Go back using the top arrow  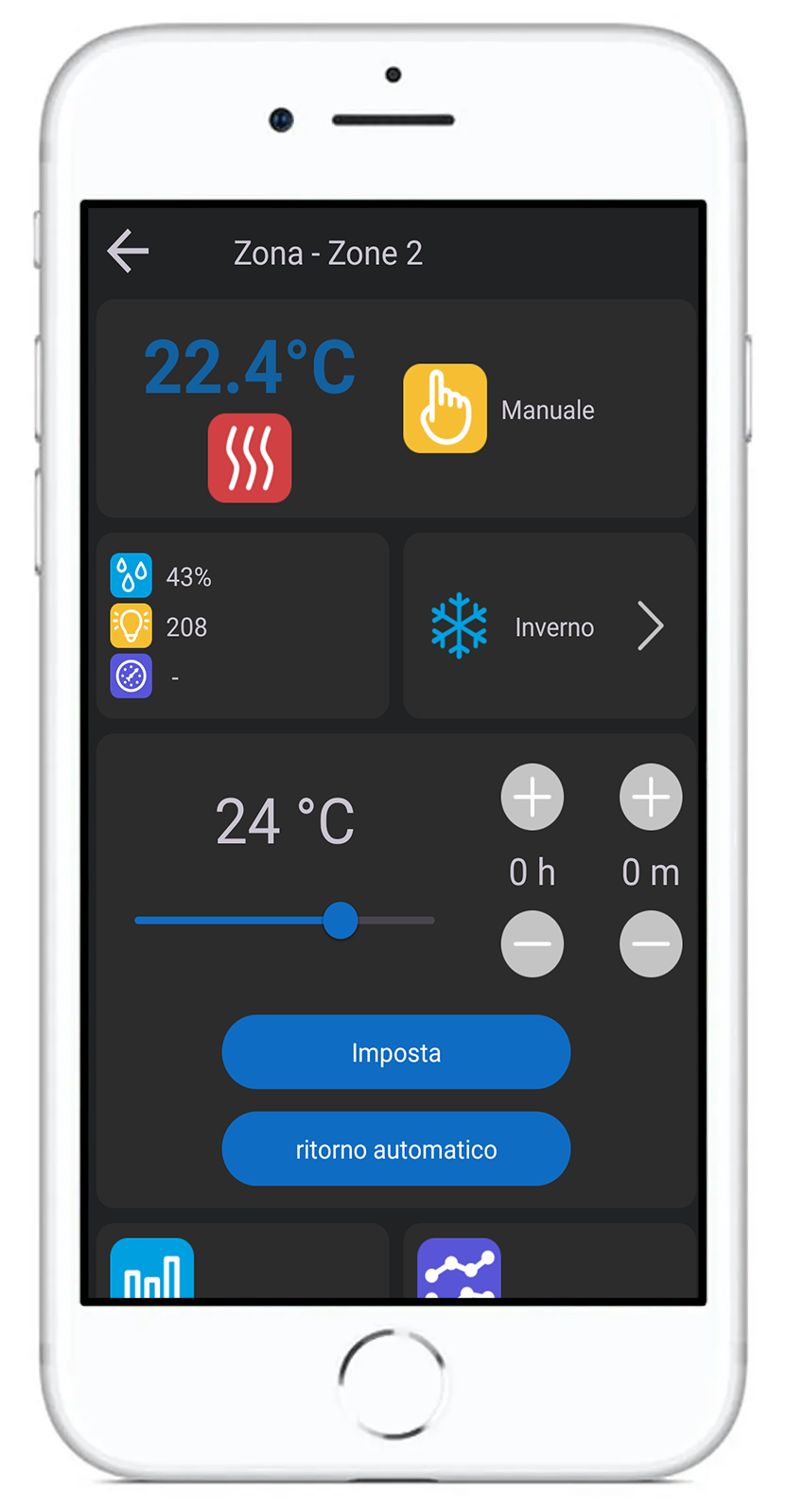click(128, 252)
